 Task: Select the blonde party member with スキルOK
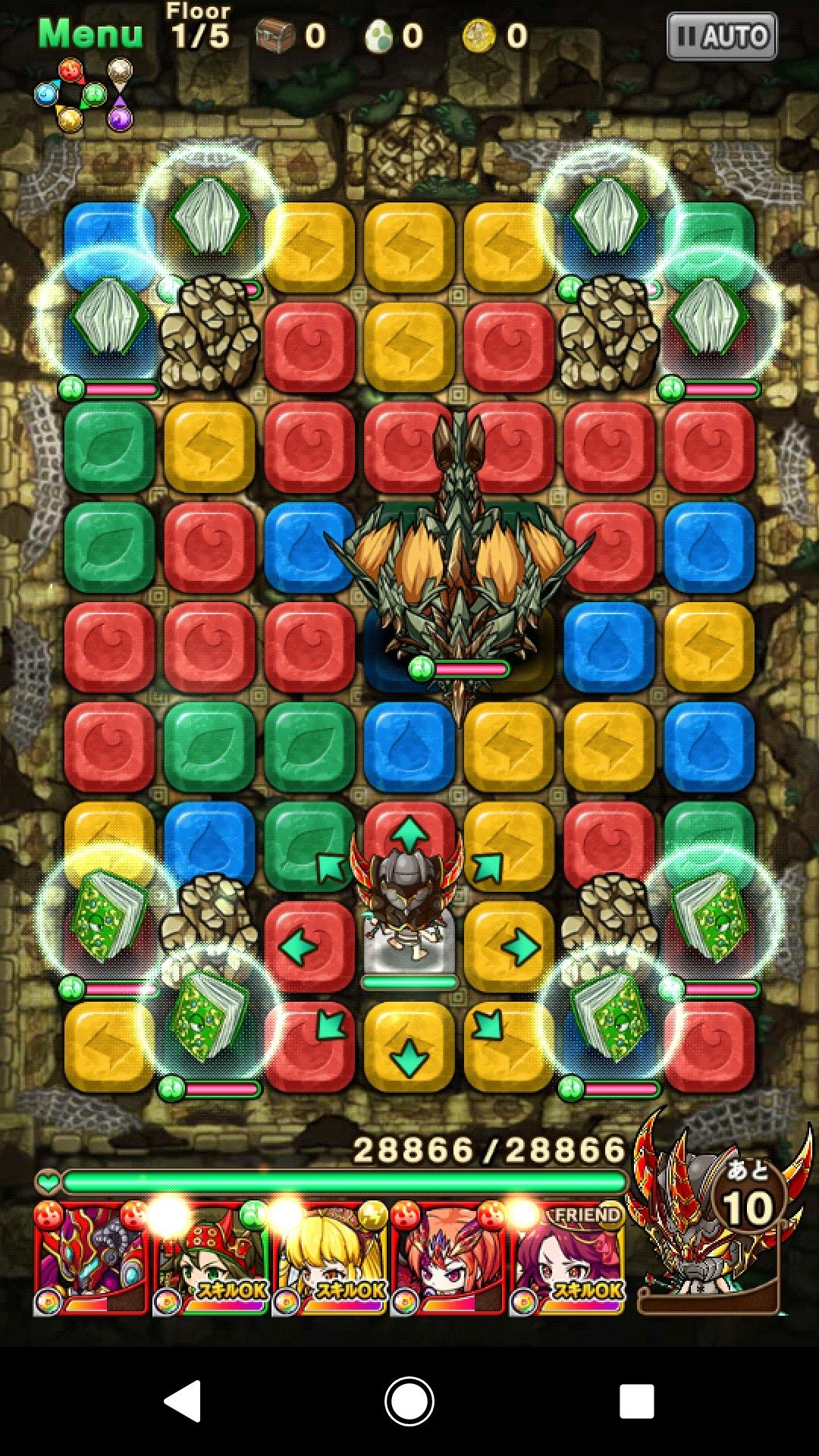(329, 1258)
